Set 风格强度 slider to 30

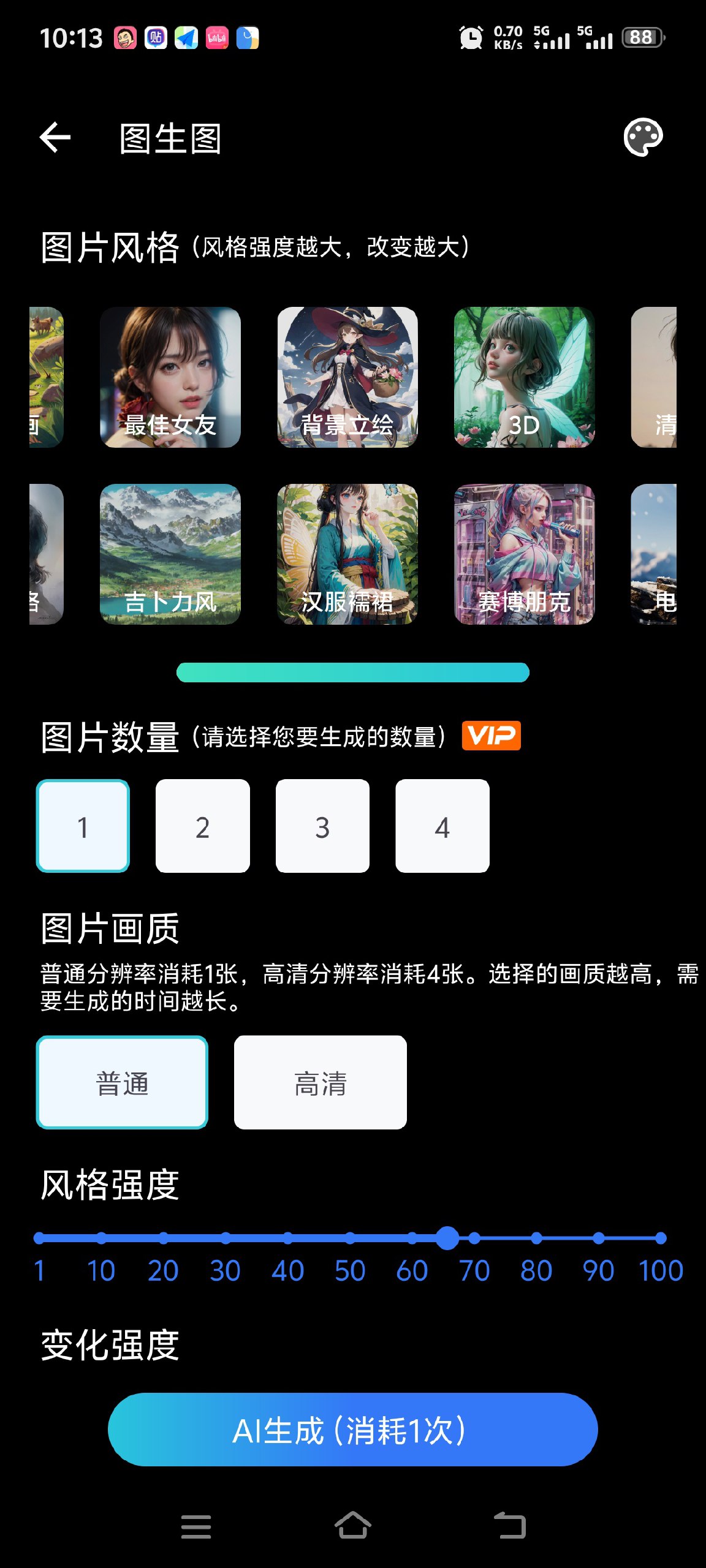tap(226, 1238)
